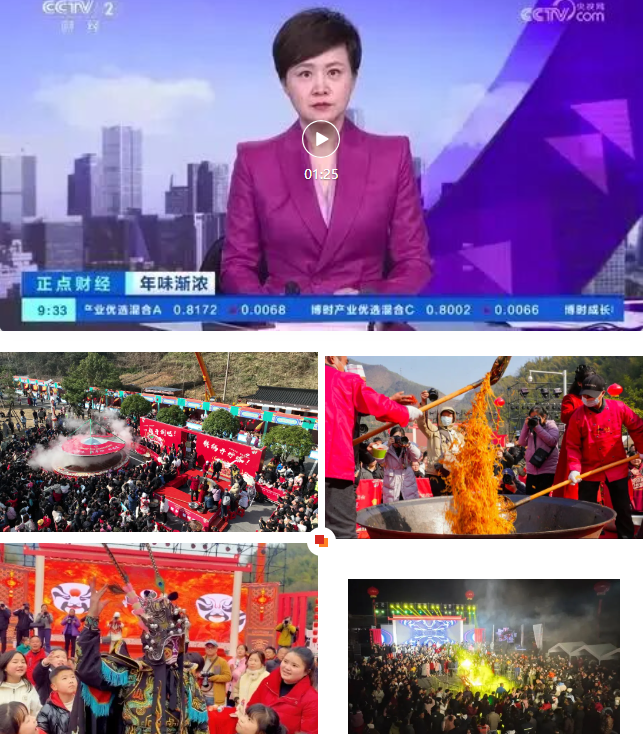Play the CCTV-2 news video
The height and width of the screenshot is (734, 644).
(x=321, y=139)
